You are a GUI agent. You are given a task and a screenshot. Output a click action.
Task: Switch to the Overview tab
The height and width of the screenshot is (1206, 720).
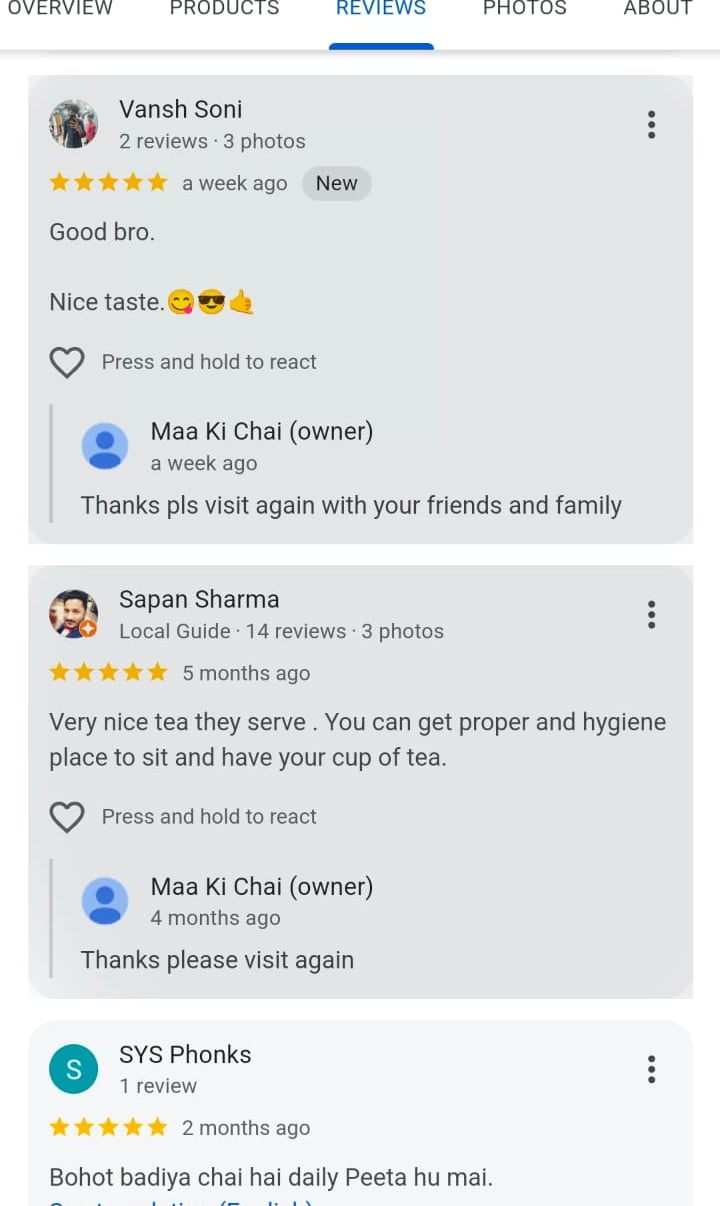(60, 9)
